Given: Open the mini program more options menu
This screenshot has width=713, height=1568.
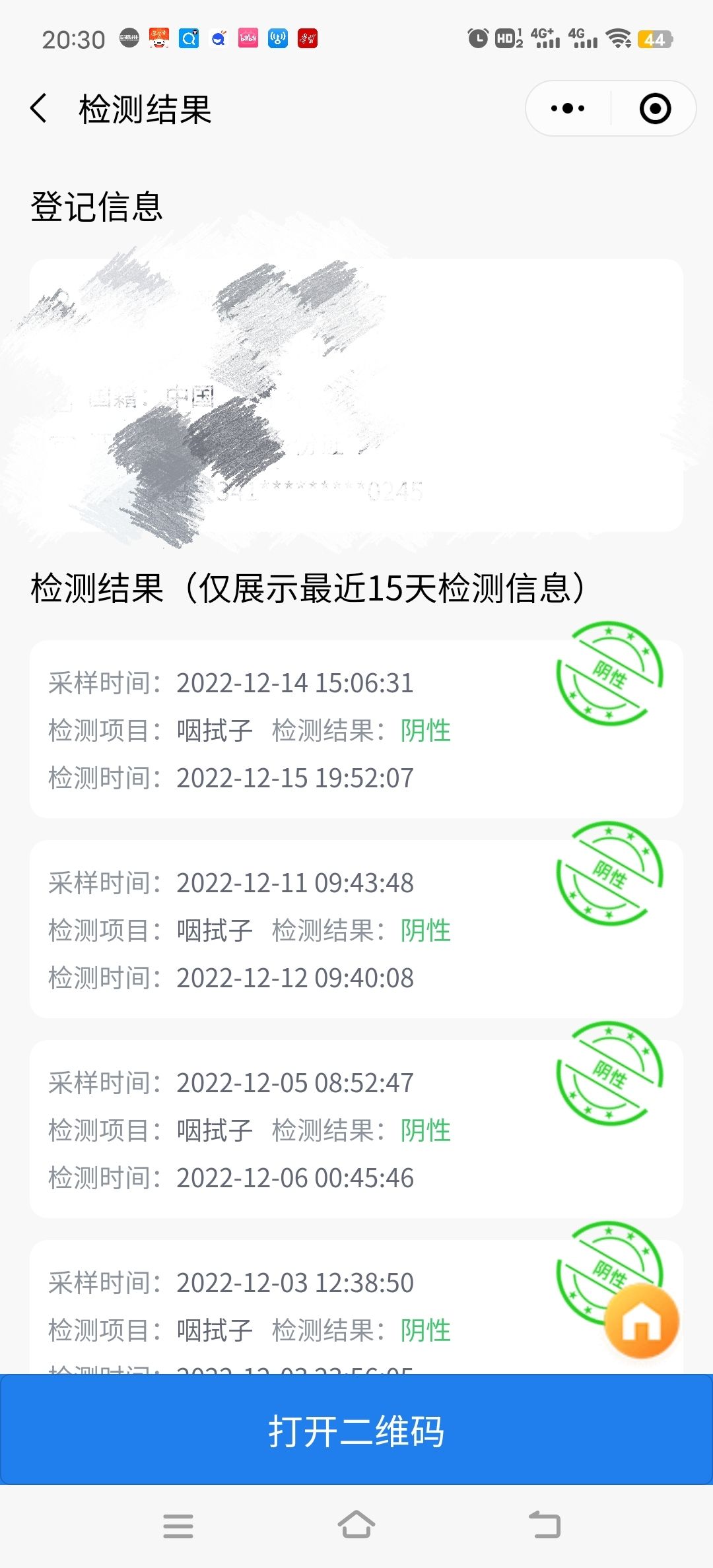Looking at the screenshot, I should click(x=568, y=108).
